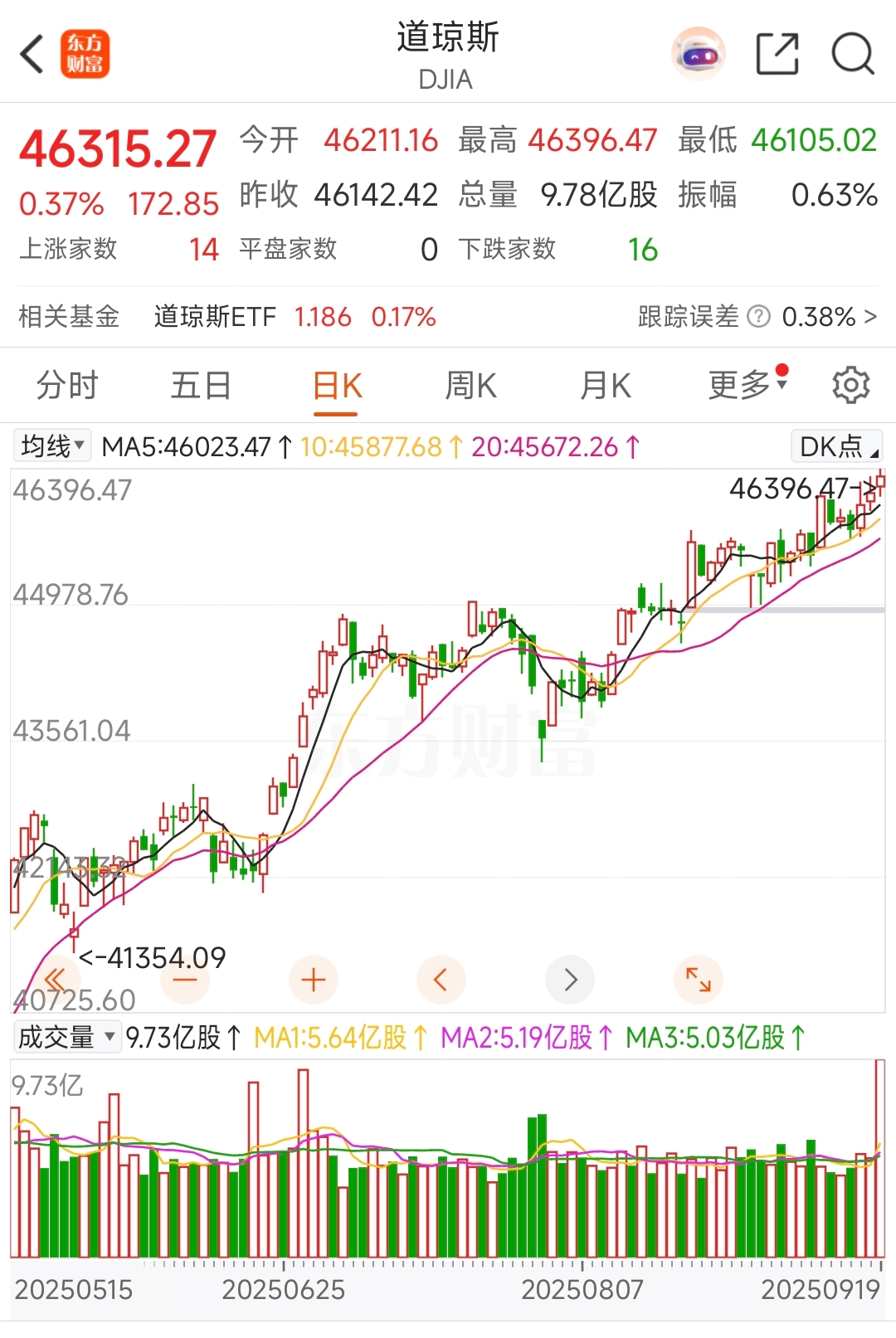This screenshot has height=1338, width=896.
Task: Open the 成交量 indicator dropdown
Action: pos(66,1037)
